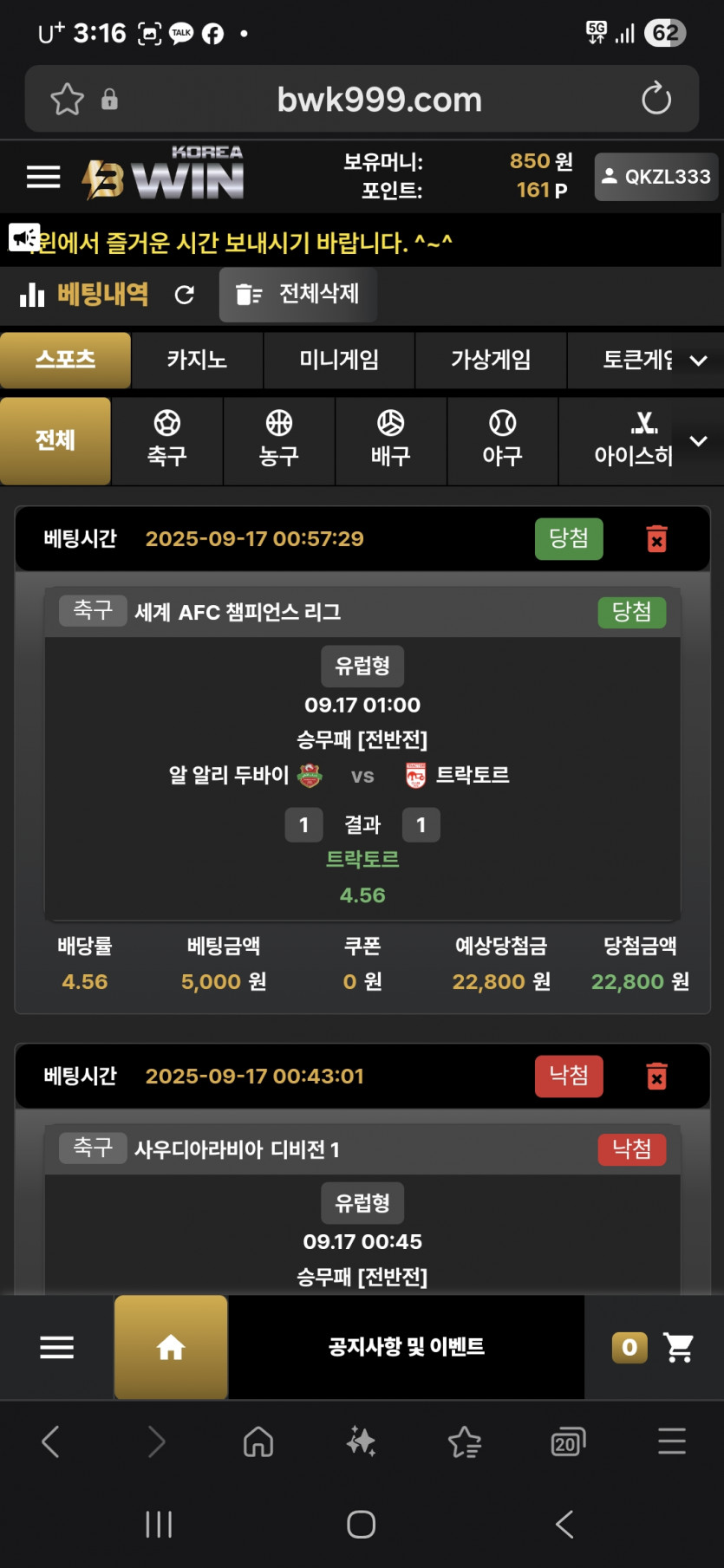Tap 전체삭제 to delete all bets
This screenshot has width=724, height=1568.
298,295
